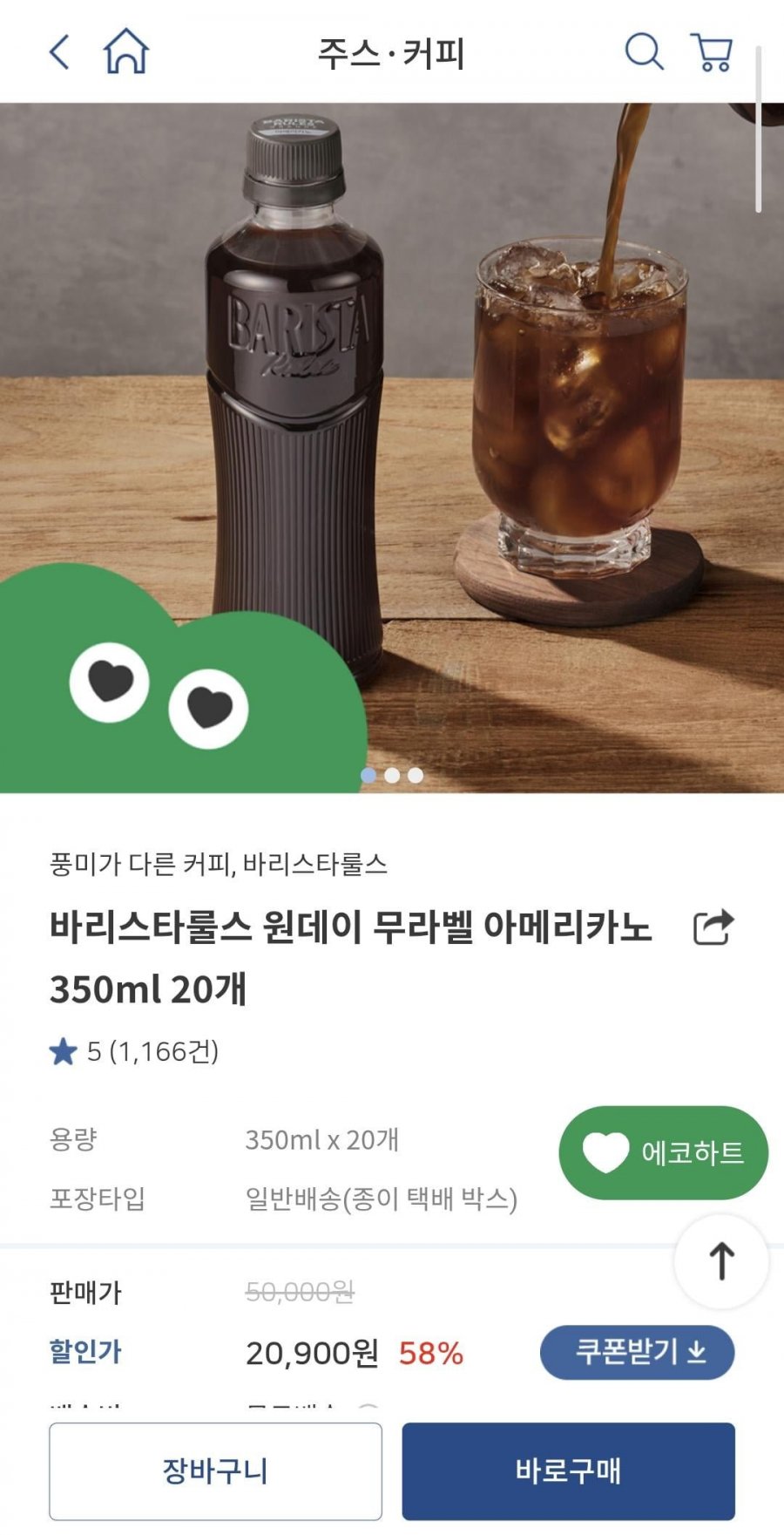The image size is (784, 1535).
Task: Buy now with 바로구매
Action: [x=568, y=1471]
